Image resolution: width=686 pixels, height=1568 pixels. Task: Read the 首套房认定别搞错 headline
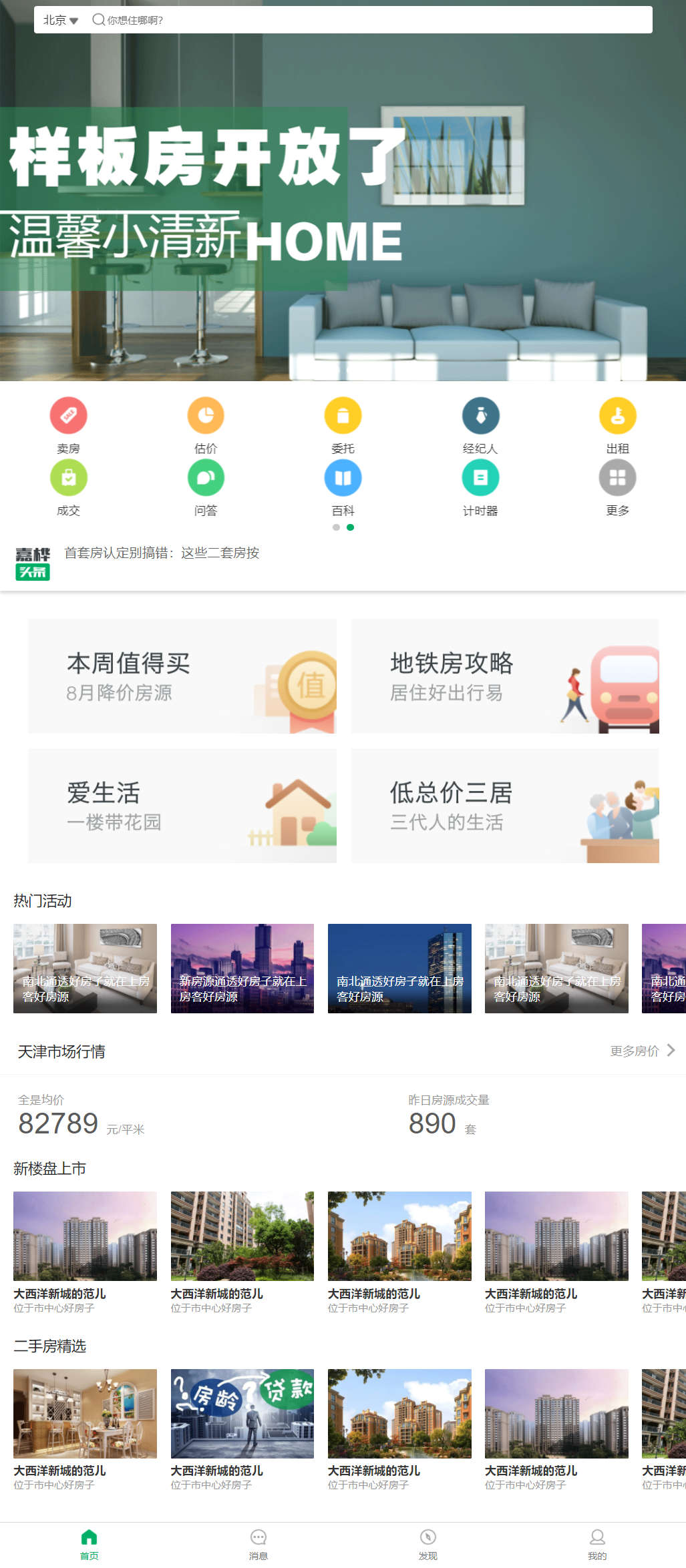tap(162, 553)
